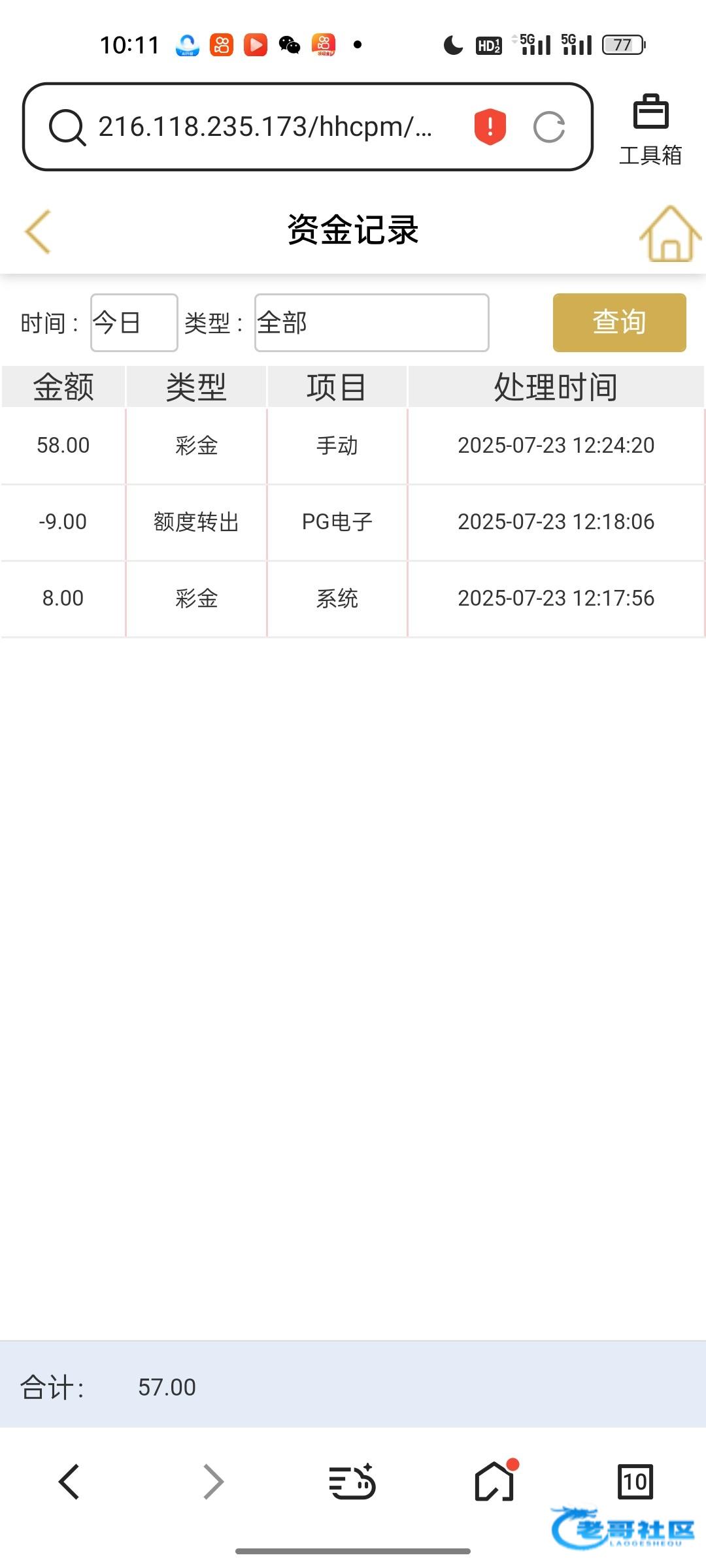This screenshot has width=706, height=1568.
Task: Expand the 类型 dropdown showing 全部
Action: pyautogui.click(x=371, y=323)
